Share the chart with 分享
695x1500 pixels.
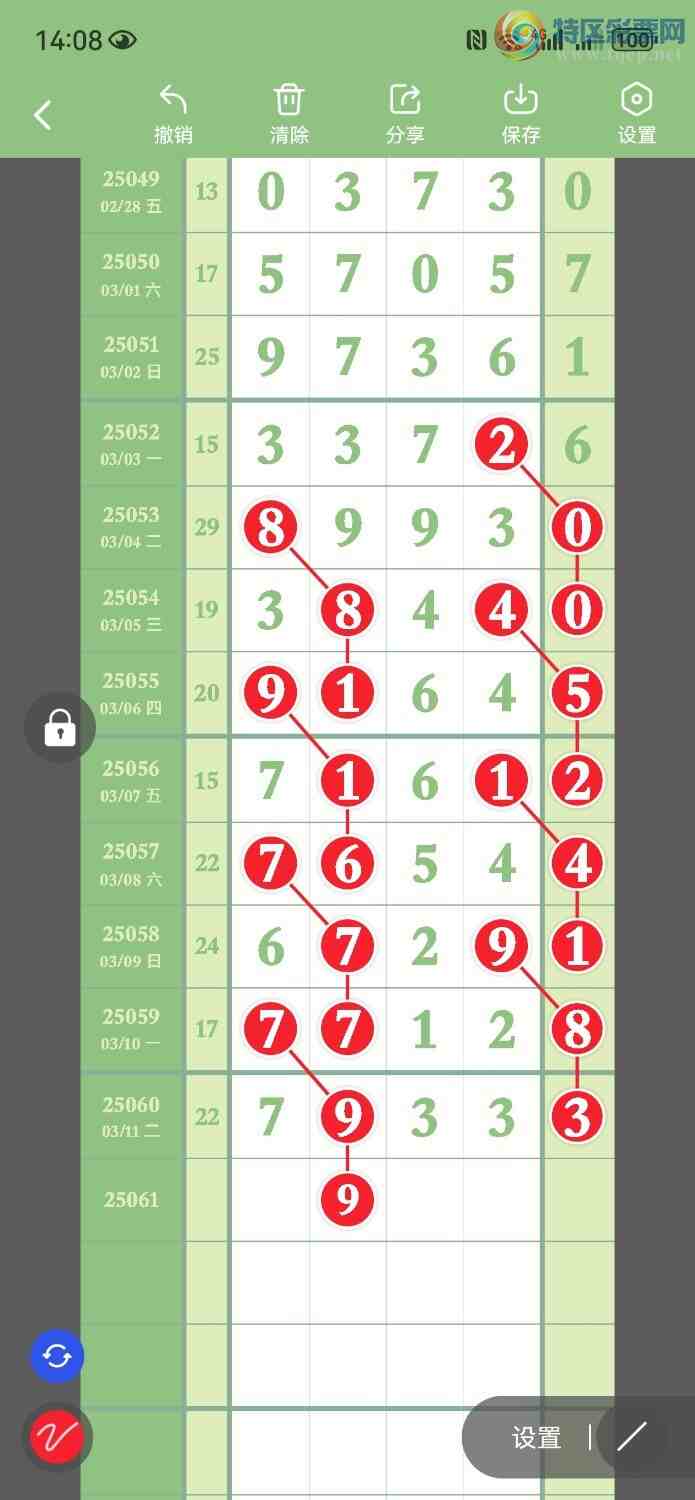point(405,114)
